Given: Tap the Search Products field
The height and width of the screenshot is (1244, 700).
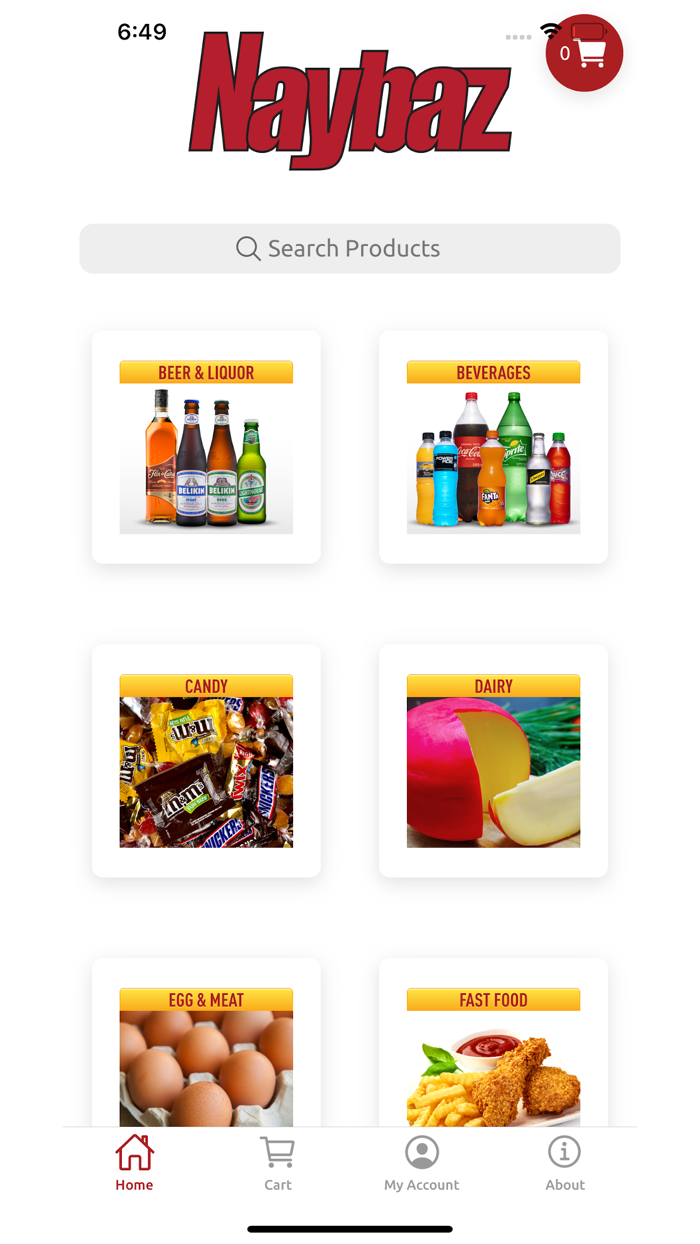Looking at the screenshot, I should (350, 248).
